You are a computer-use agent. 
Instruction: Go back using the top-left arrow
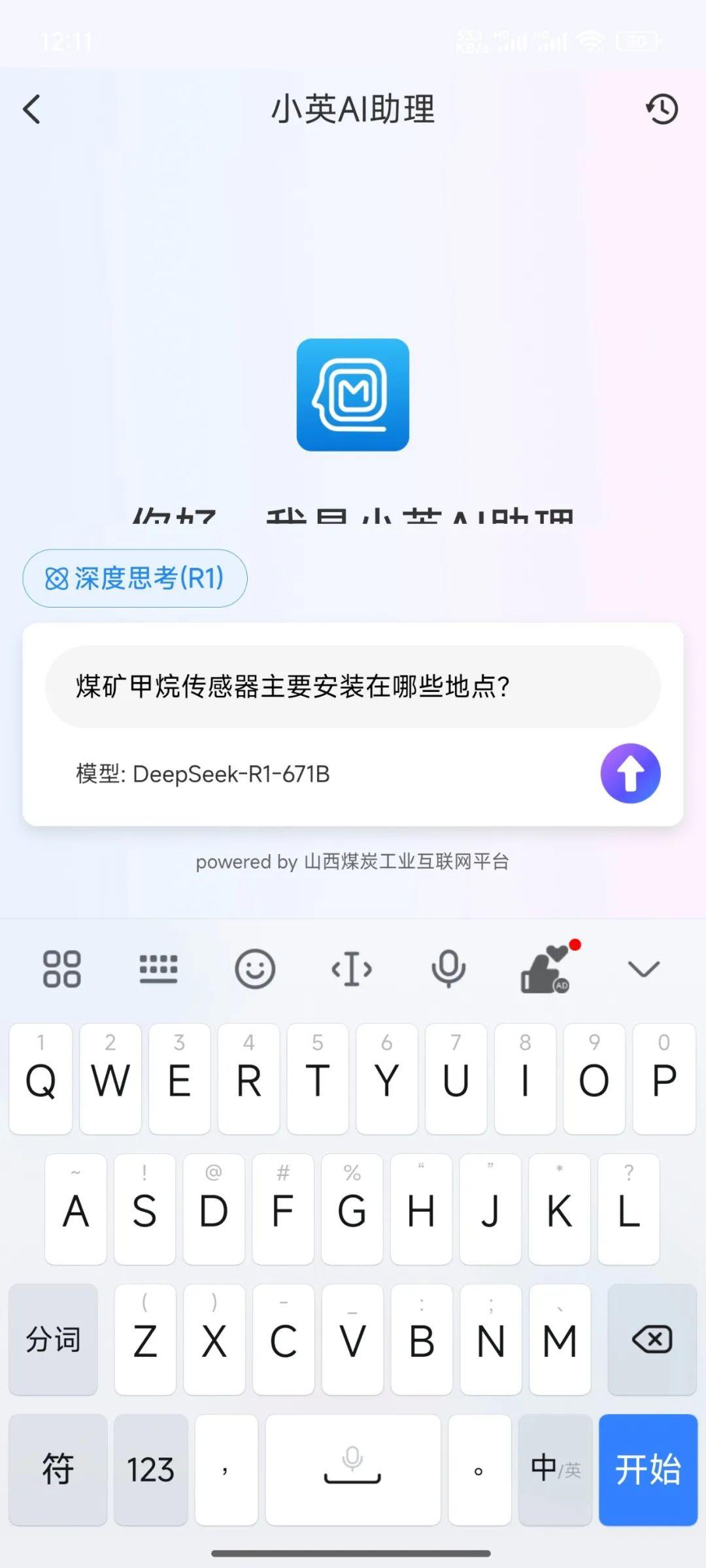[x=31, y=109]
